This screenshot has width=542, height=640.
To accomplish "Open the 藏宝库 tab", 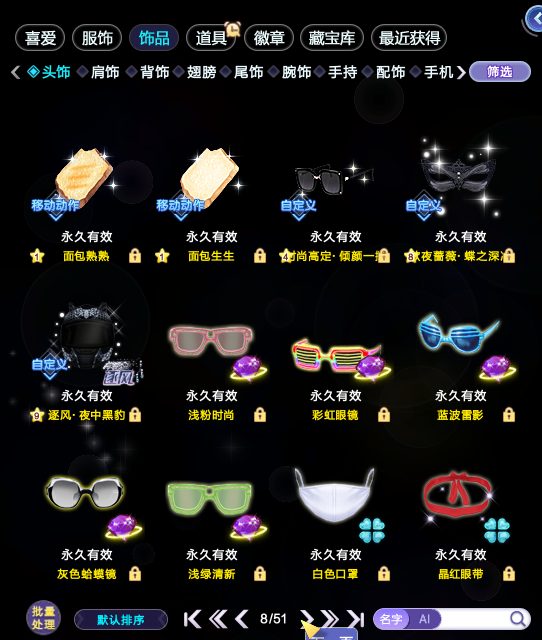I will [331, 38].
